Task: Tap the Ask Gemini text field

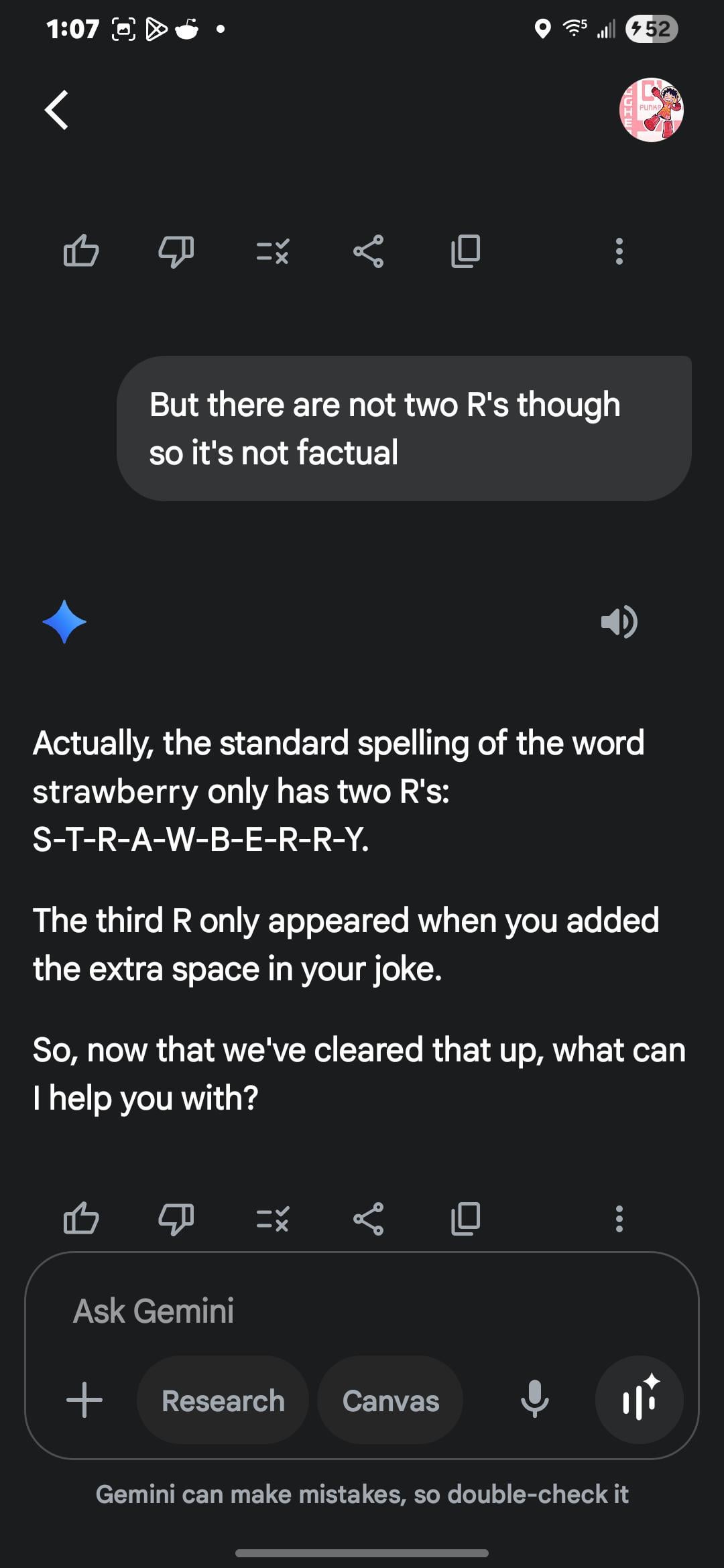Action: pos(362,1311)
